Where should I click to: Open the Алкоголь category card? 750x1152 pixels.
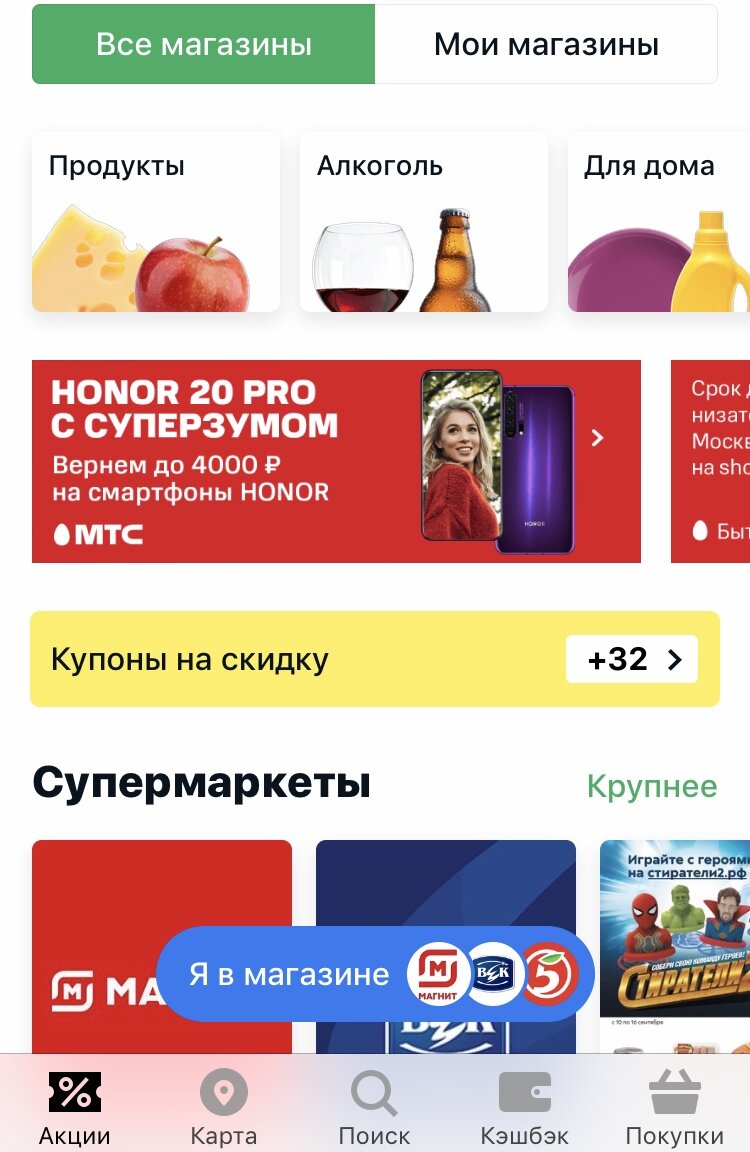click(424, 220)
